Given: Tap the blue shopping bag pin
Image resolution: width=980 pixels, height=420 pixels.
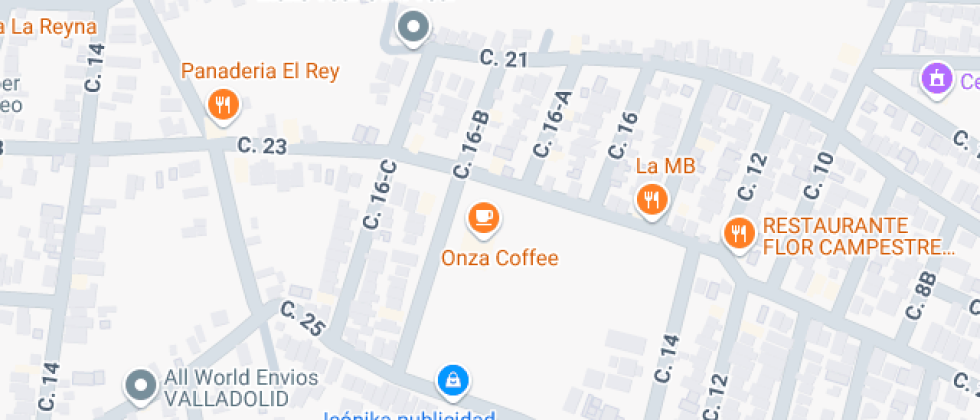Looking at the screenshot, I should click(x=453, y=380).
